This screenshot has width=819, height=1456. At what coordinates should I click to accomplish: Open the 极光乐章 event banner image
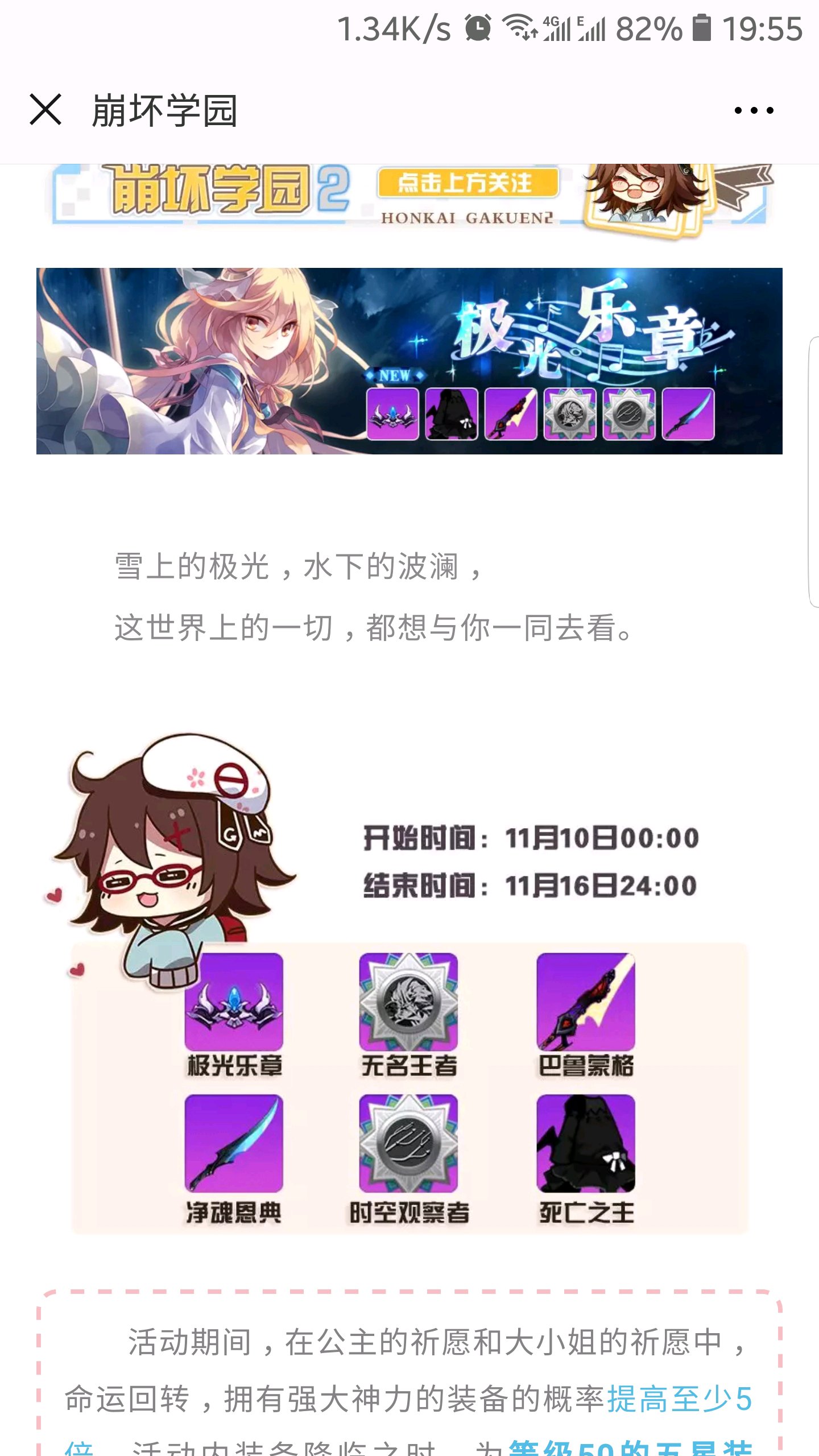pyautogui.click(x=409, y=361)
